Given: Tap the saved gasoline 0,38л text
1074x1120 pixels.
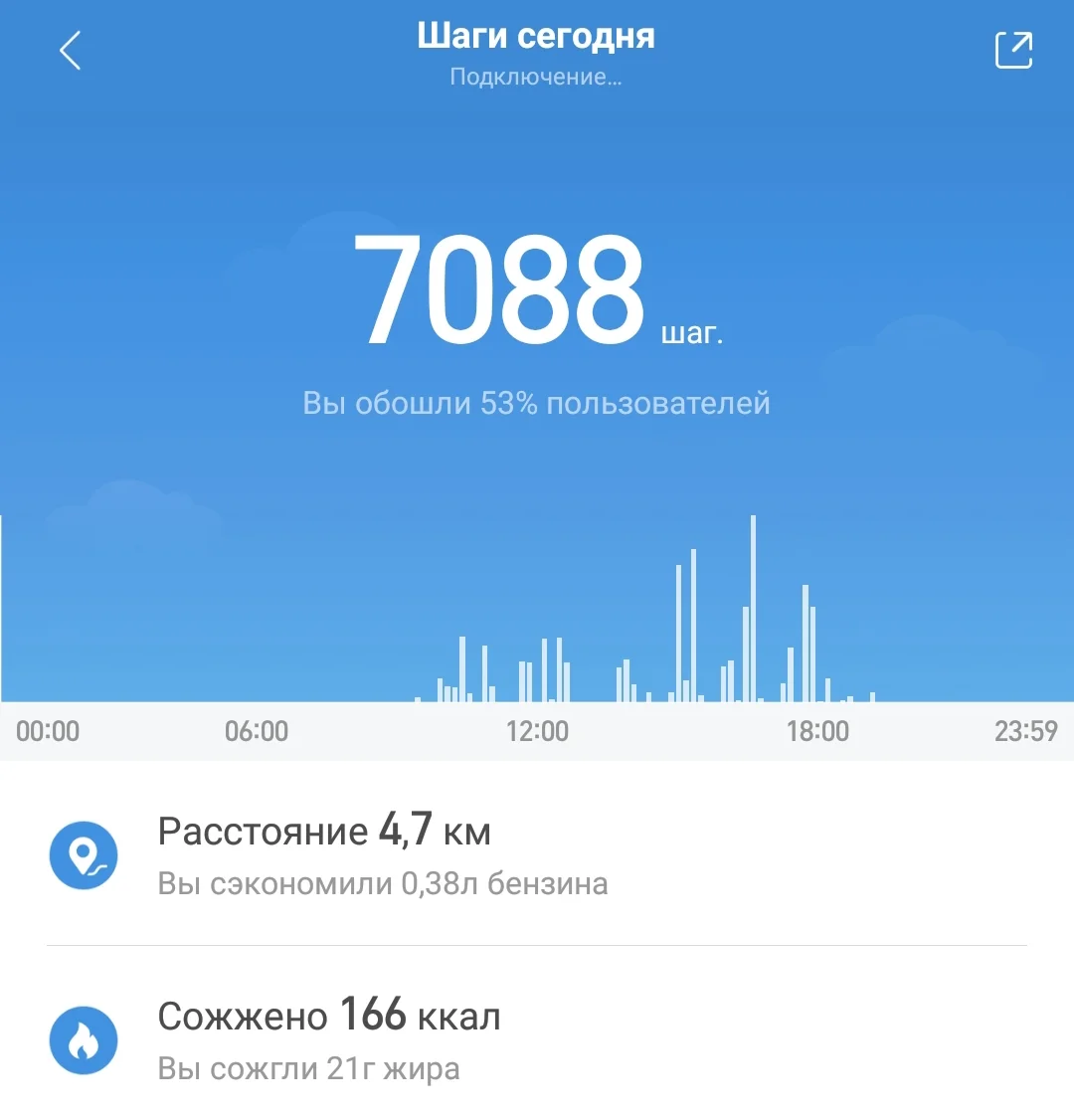Looking at the screenshot, I should 383,882.
